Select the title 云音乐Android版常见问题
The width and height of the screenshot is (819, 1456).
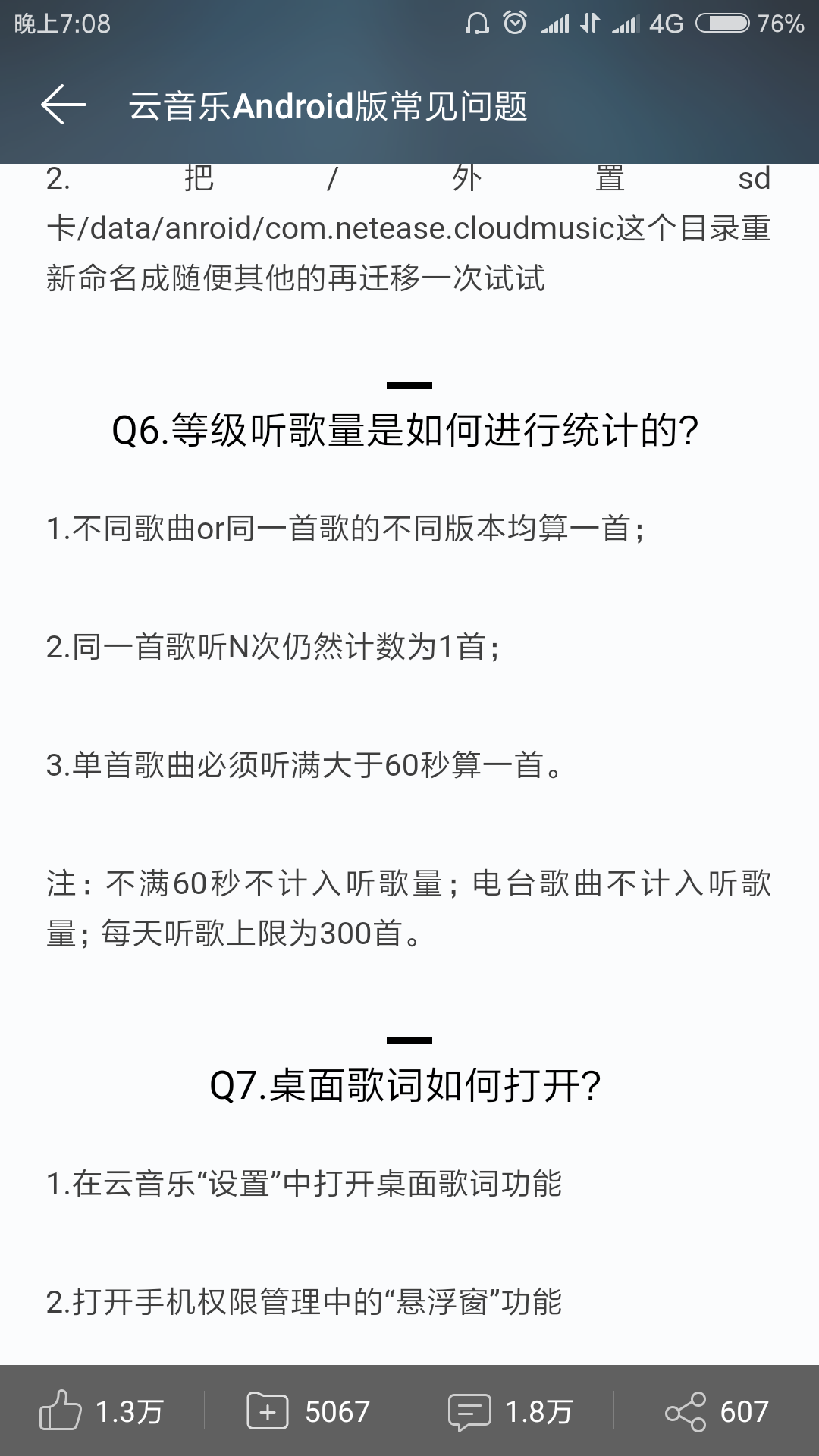(x=330, y=106)
